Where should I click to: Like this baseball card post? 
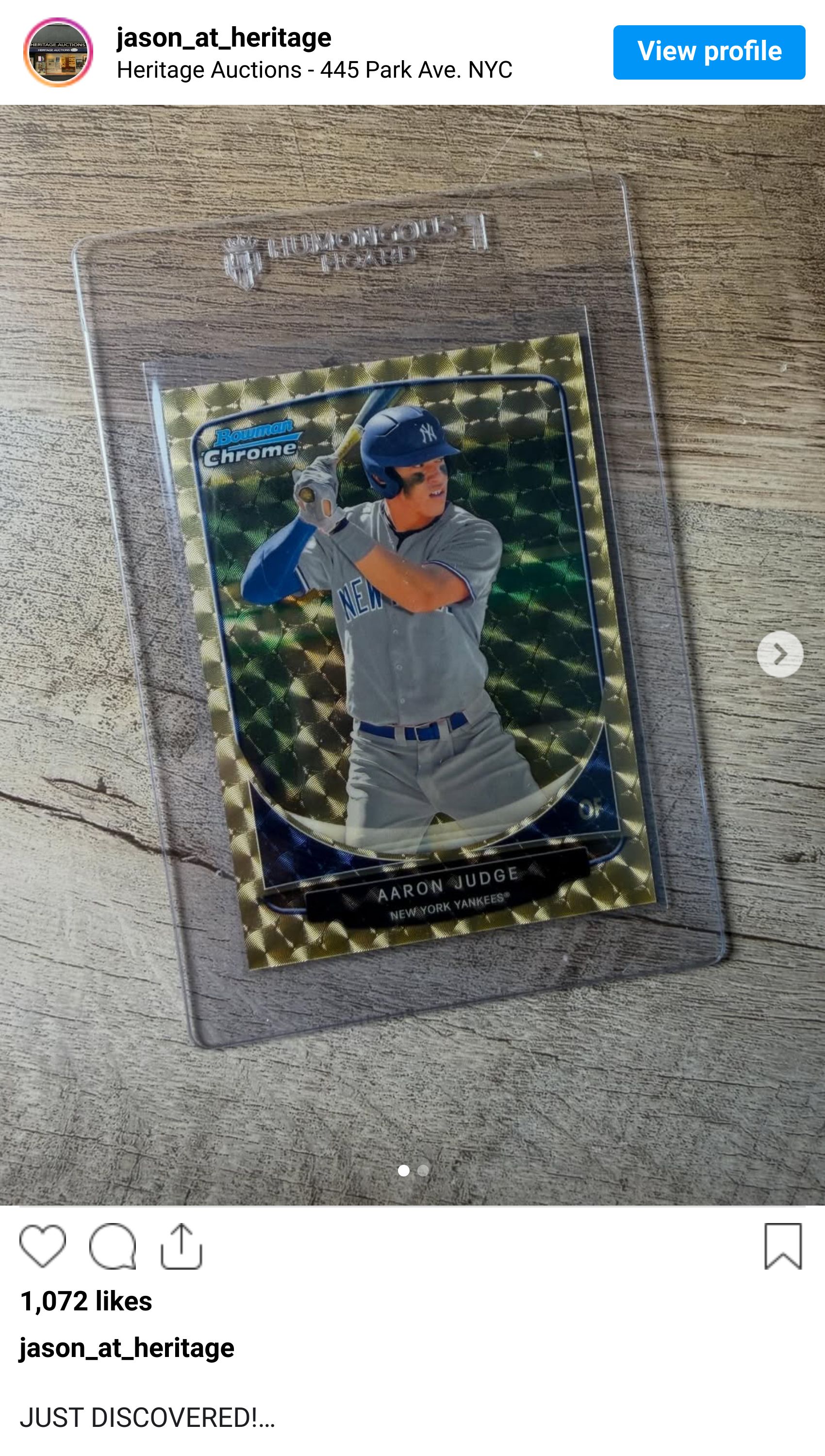point(43,1246)
